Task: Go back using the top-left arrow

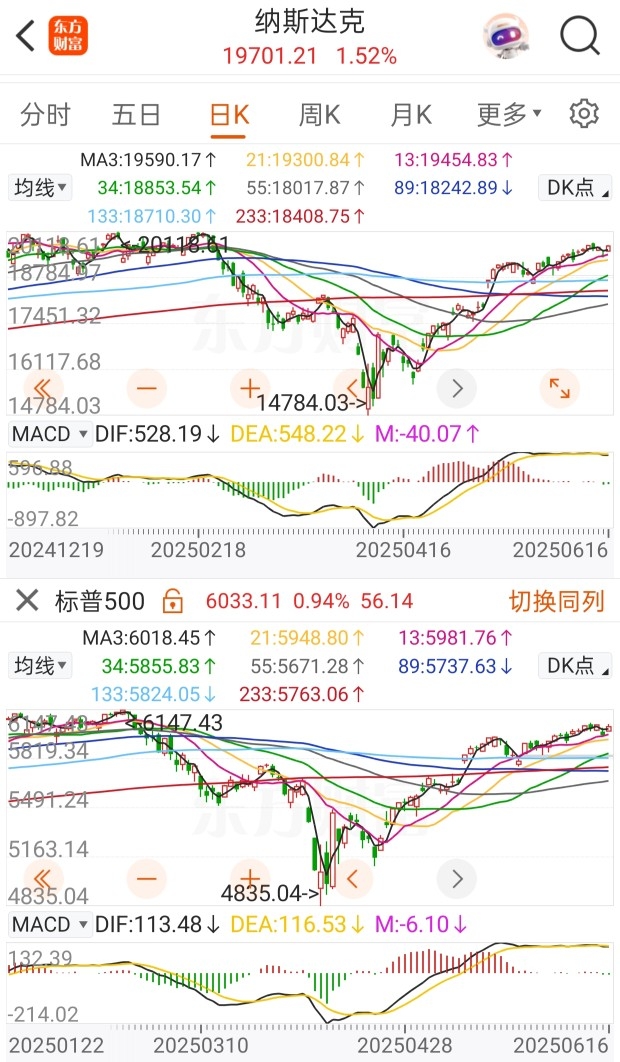Action: (26, 36)
